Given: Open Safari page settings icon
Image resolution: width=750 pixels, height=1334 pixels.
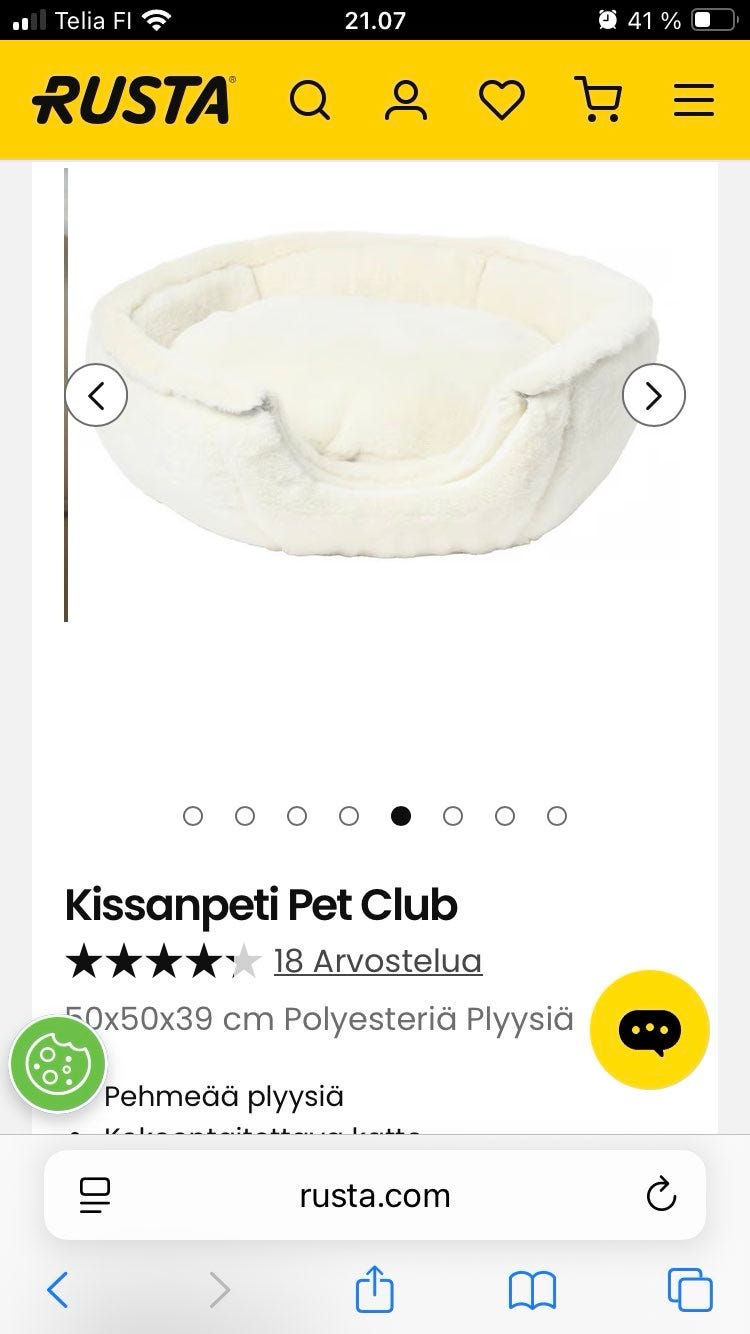Looking at the screenshot, I should [95, 1195].
